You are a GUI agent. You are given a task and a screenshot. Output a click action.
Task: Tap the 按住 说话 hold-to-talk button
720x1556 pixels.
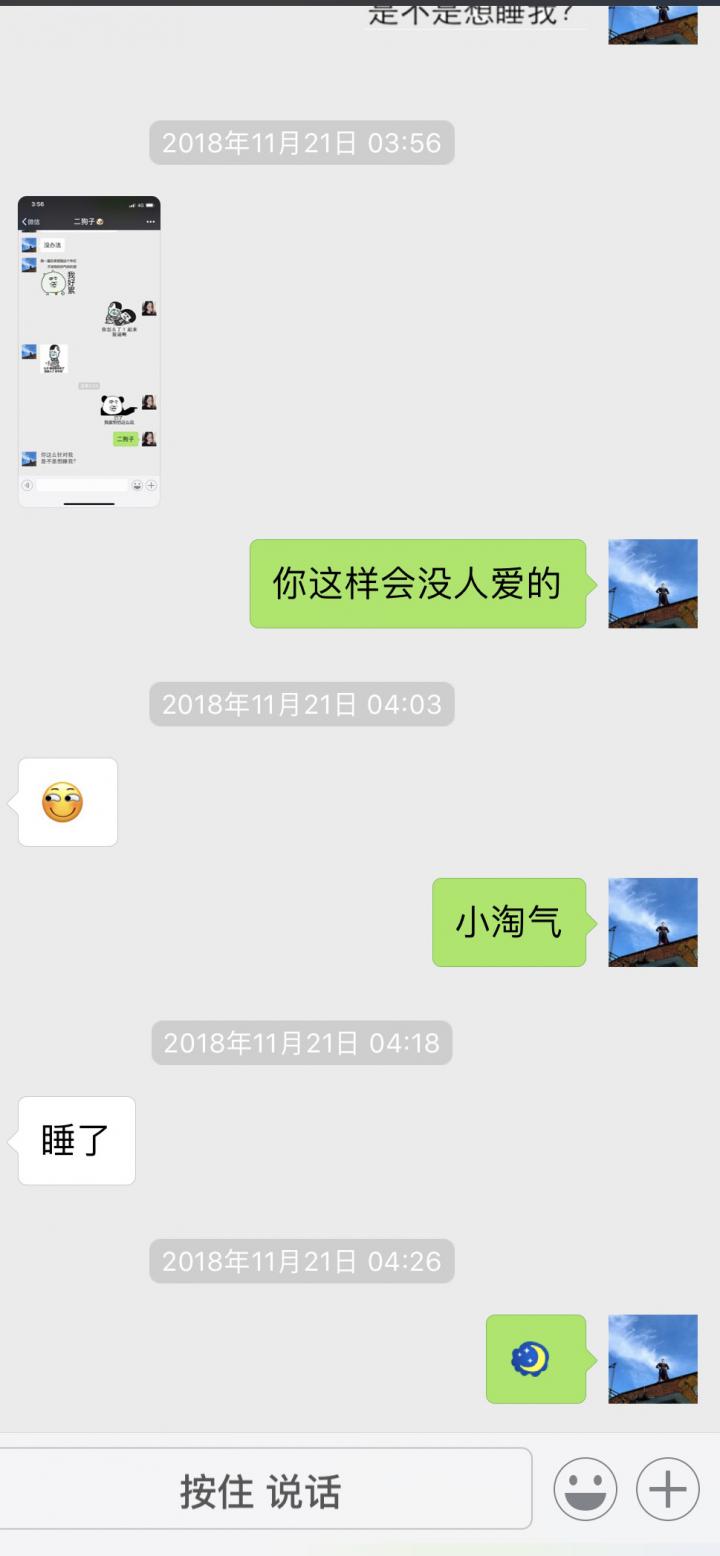pyautogui.click(x=262, y=1490)
